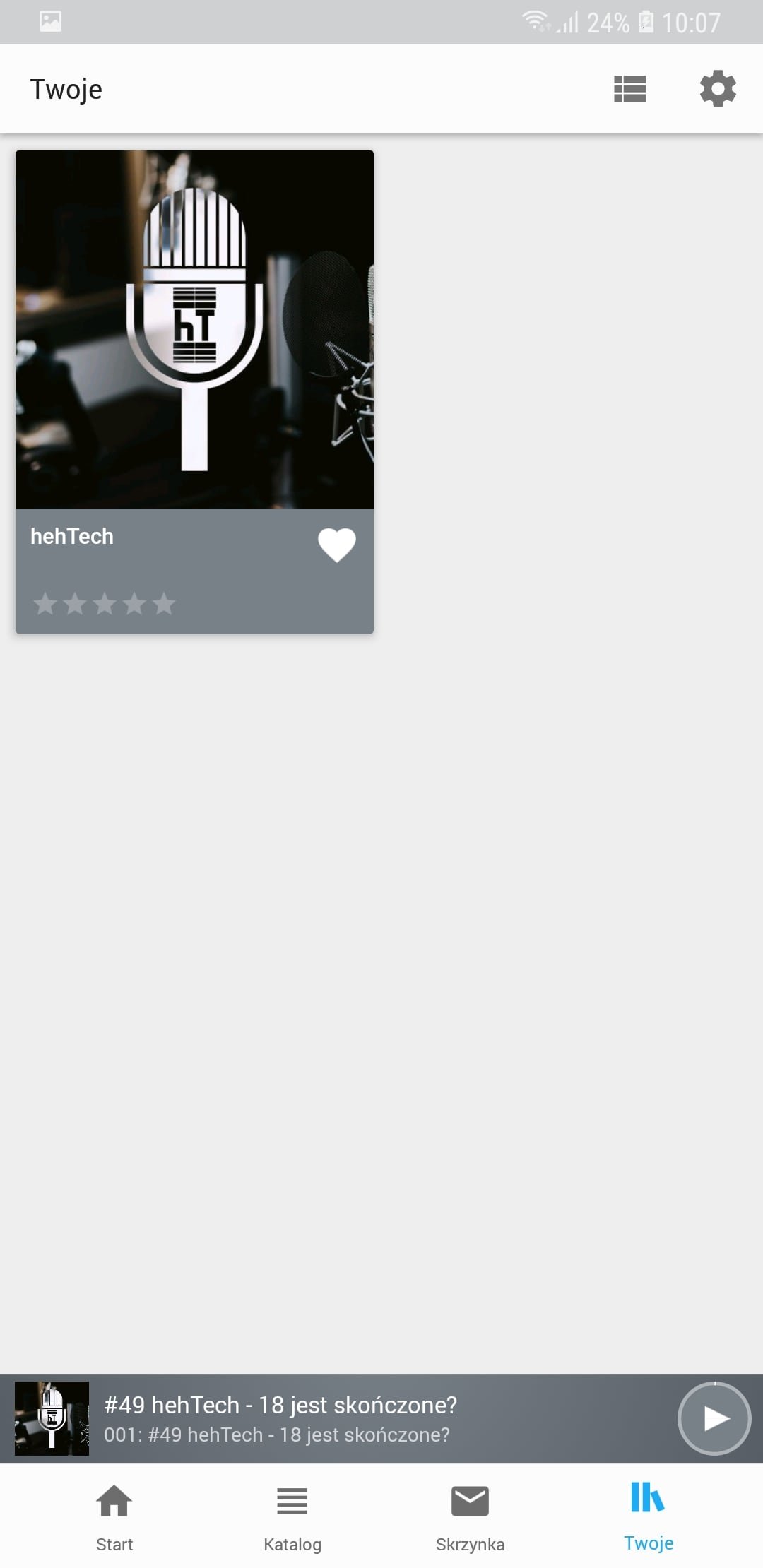Rate hehTech using the star rating

[105, 604]
